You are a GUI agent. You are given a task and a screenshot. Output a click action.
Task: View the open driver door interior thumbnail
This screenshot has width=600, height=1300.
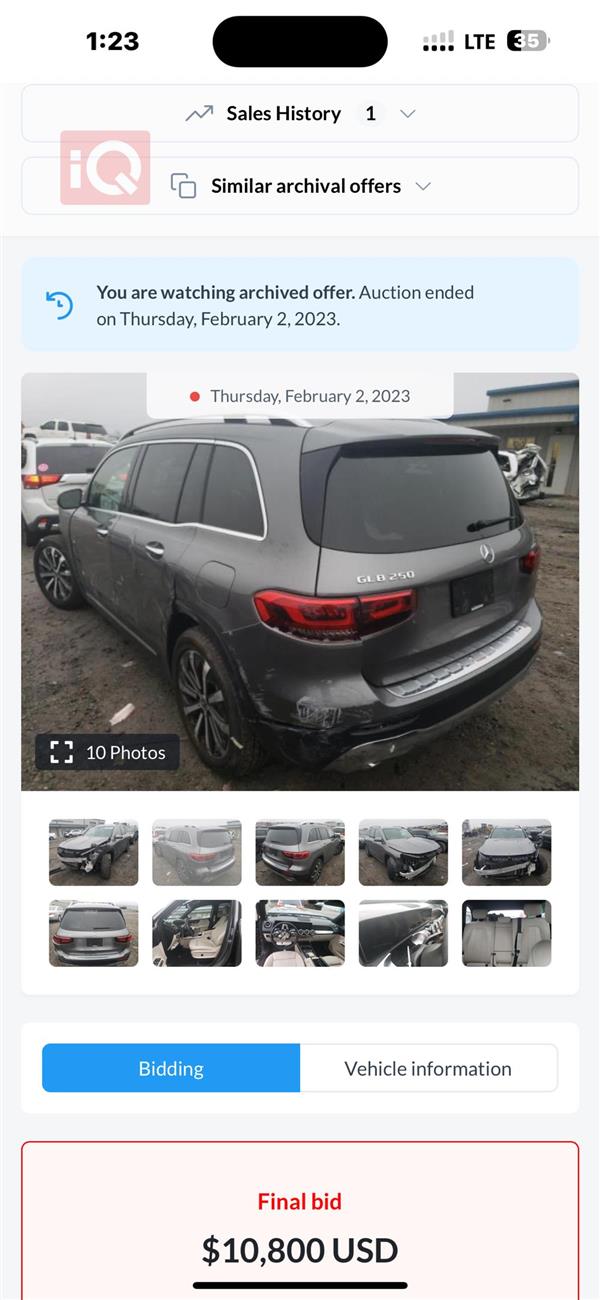[197, 933]
